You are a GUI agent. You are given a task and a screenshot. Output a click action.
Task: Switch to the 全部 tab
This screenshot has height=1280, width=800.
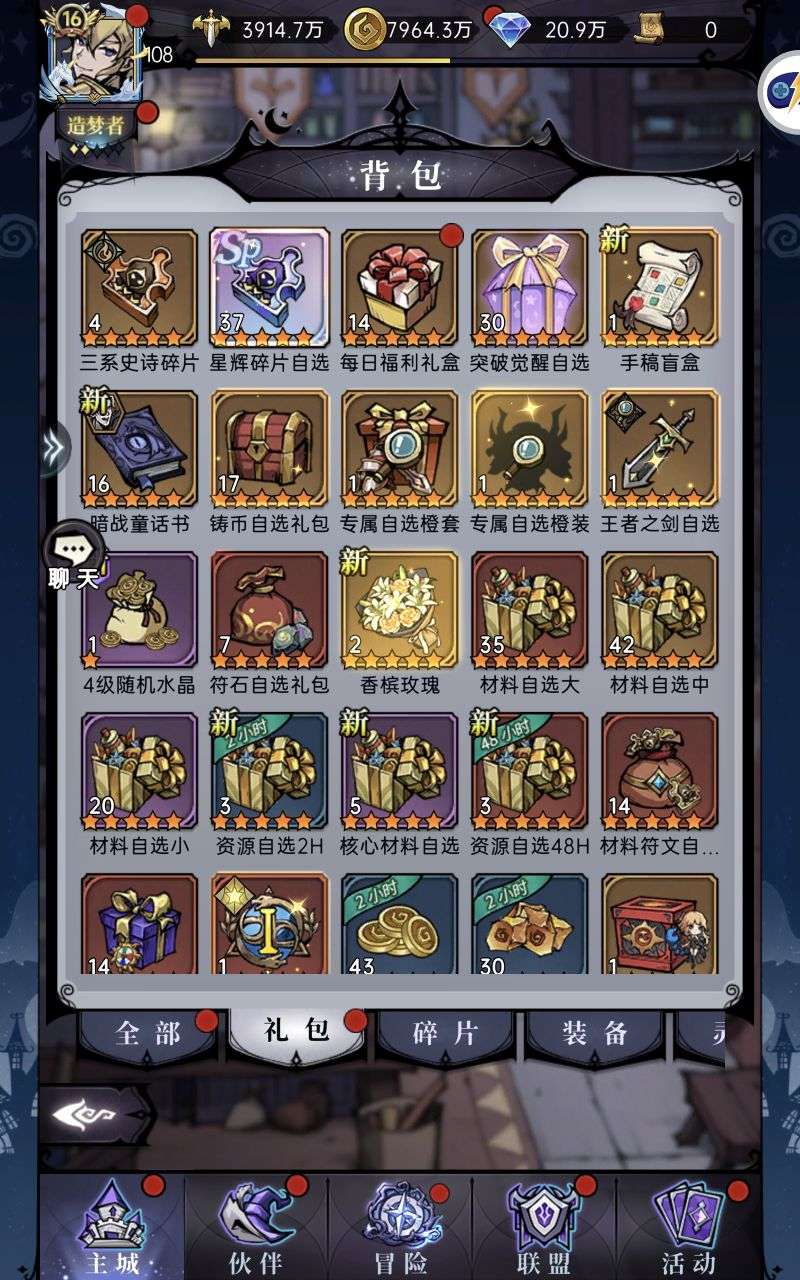pyautogui.click(x=148, y=1033)
